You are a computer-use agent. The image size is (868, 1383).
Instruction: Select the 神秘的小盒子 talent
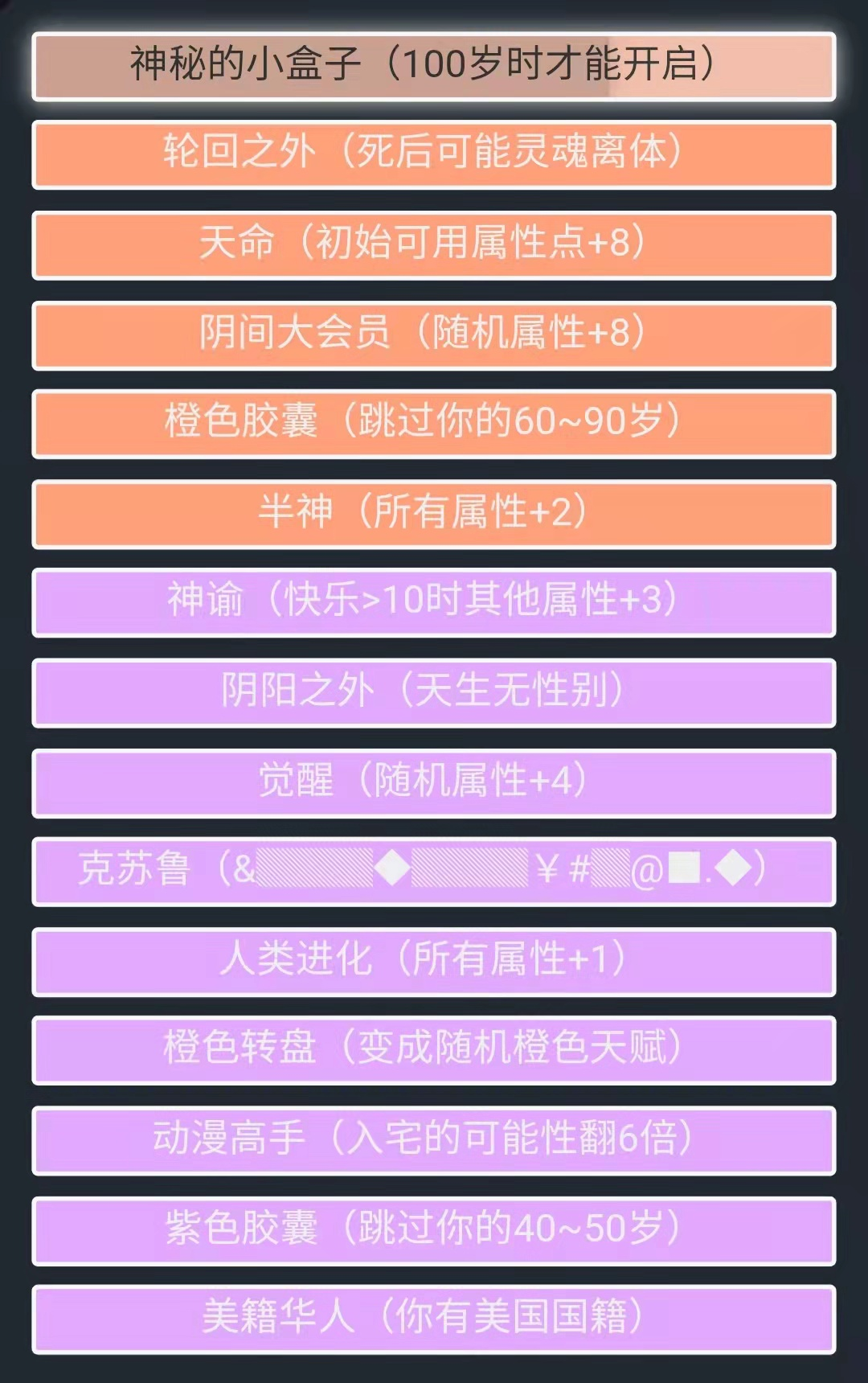pyautogui.click(x=434, y=66)
